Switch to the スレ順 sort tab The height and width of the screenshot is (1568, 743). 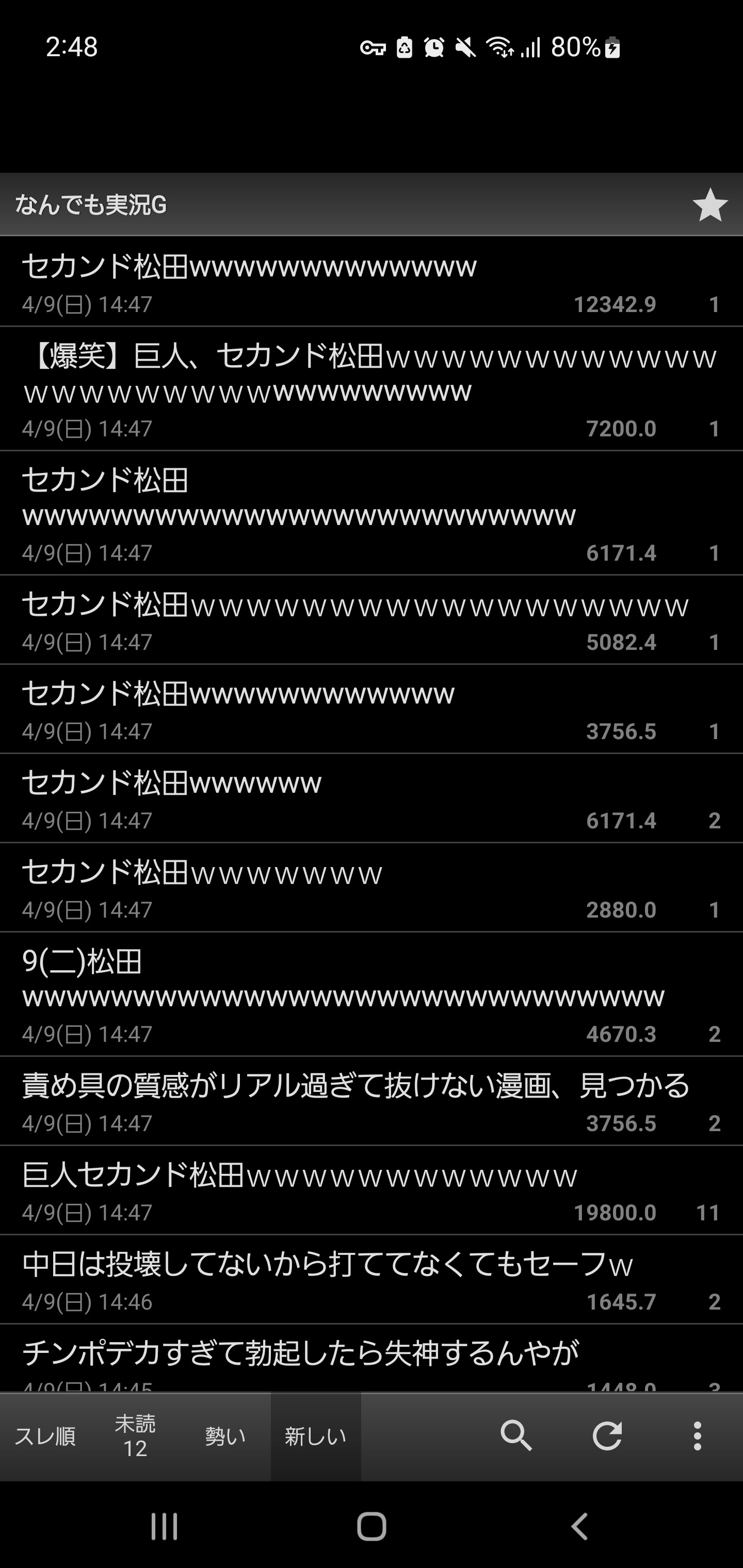pos(45,1436)
